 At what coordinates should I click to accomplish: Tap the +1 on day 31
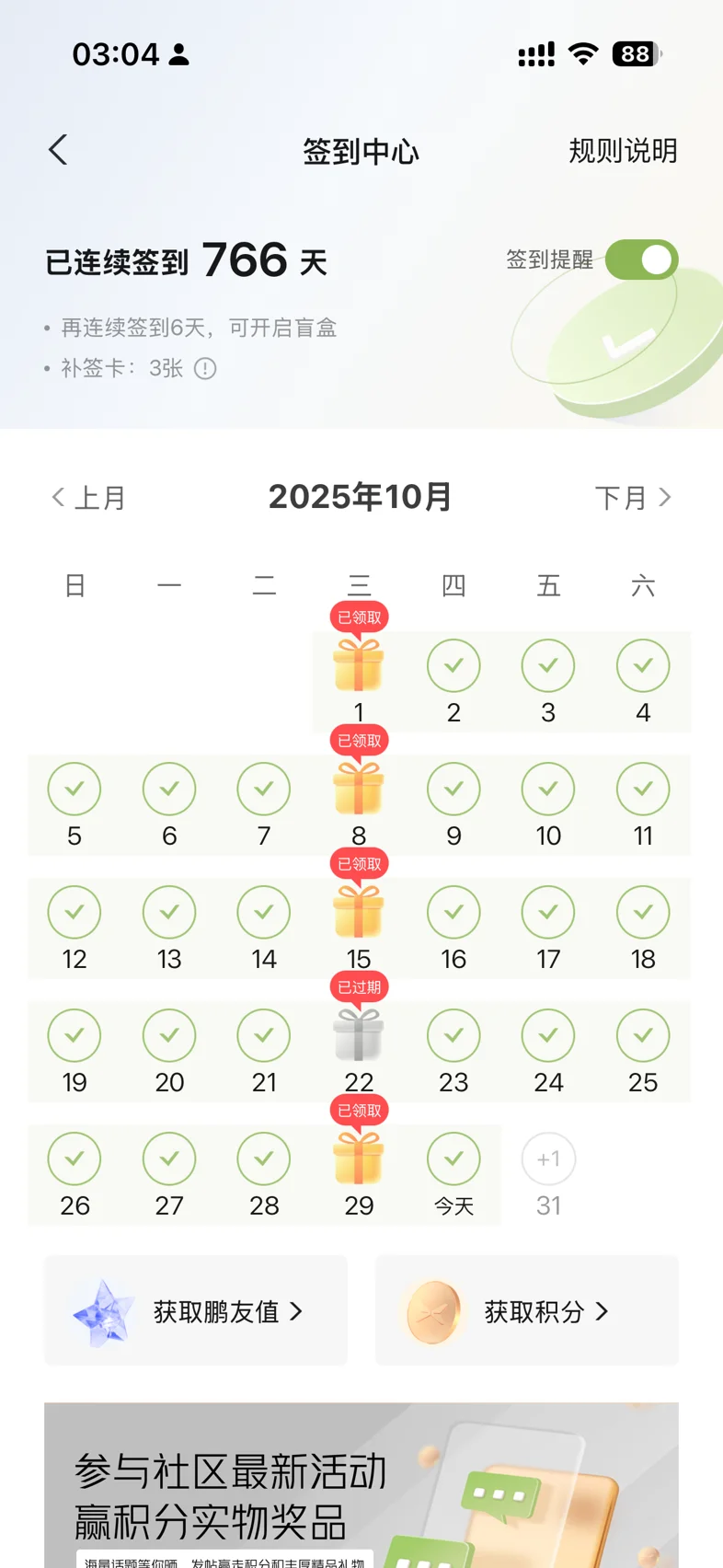(x=548, y=1159)
